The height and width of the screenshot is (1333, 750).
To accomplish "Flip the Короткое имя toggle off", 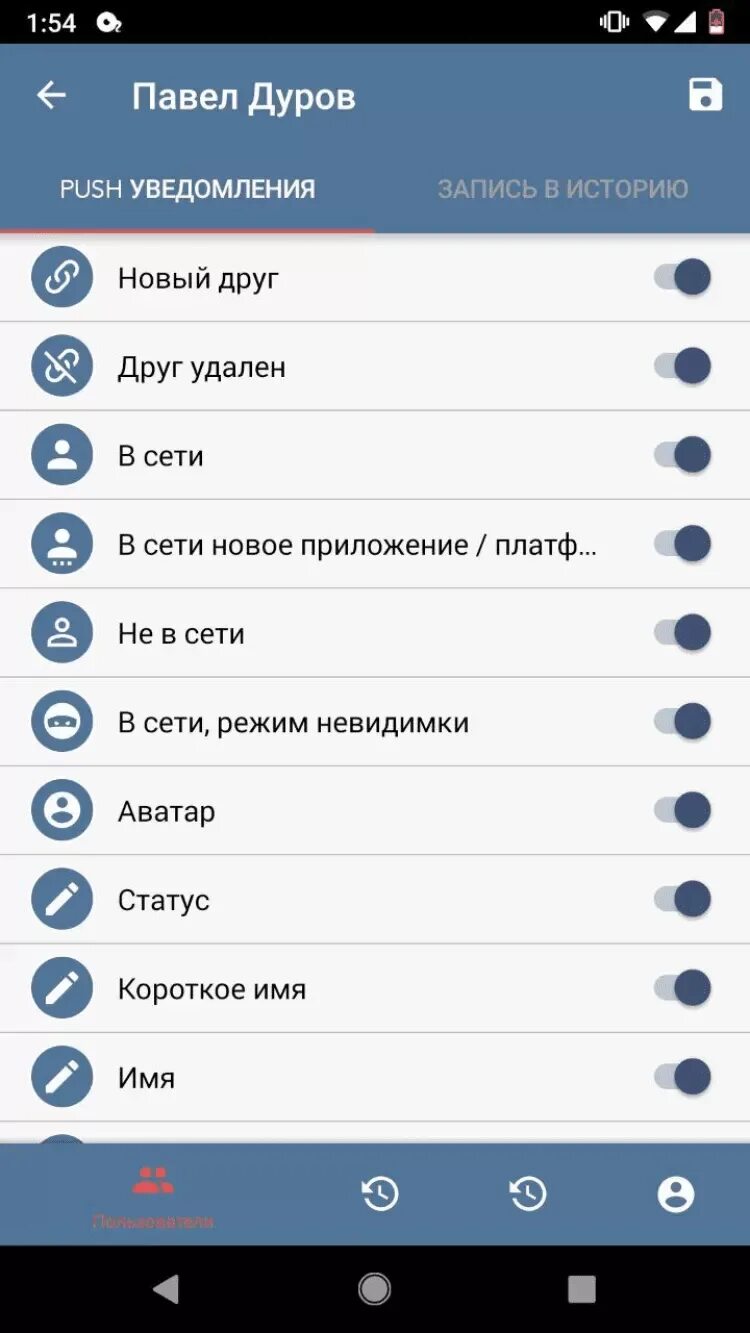I will tap(683, 988).
